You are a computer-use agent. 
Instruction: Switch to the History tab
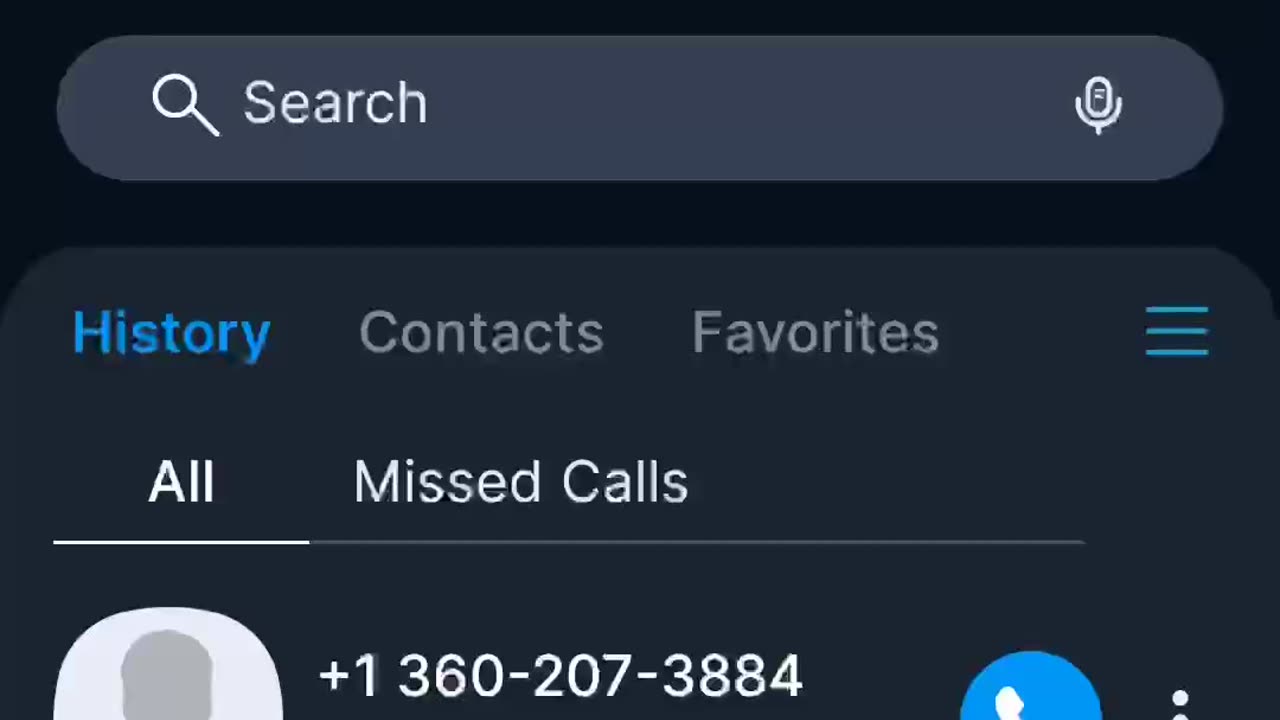click(x=171, y=333)
